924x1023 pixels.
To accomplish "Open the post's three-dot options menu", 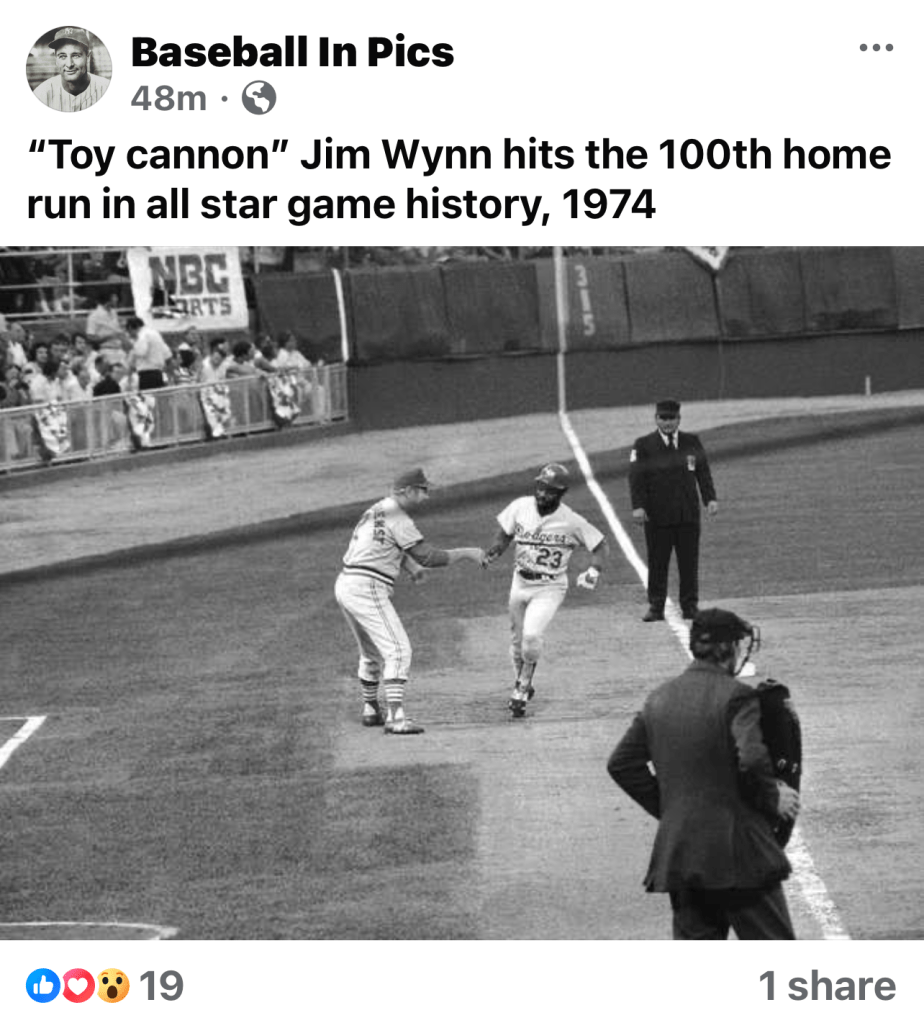I will tap(876, 48).
